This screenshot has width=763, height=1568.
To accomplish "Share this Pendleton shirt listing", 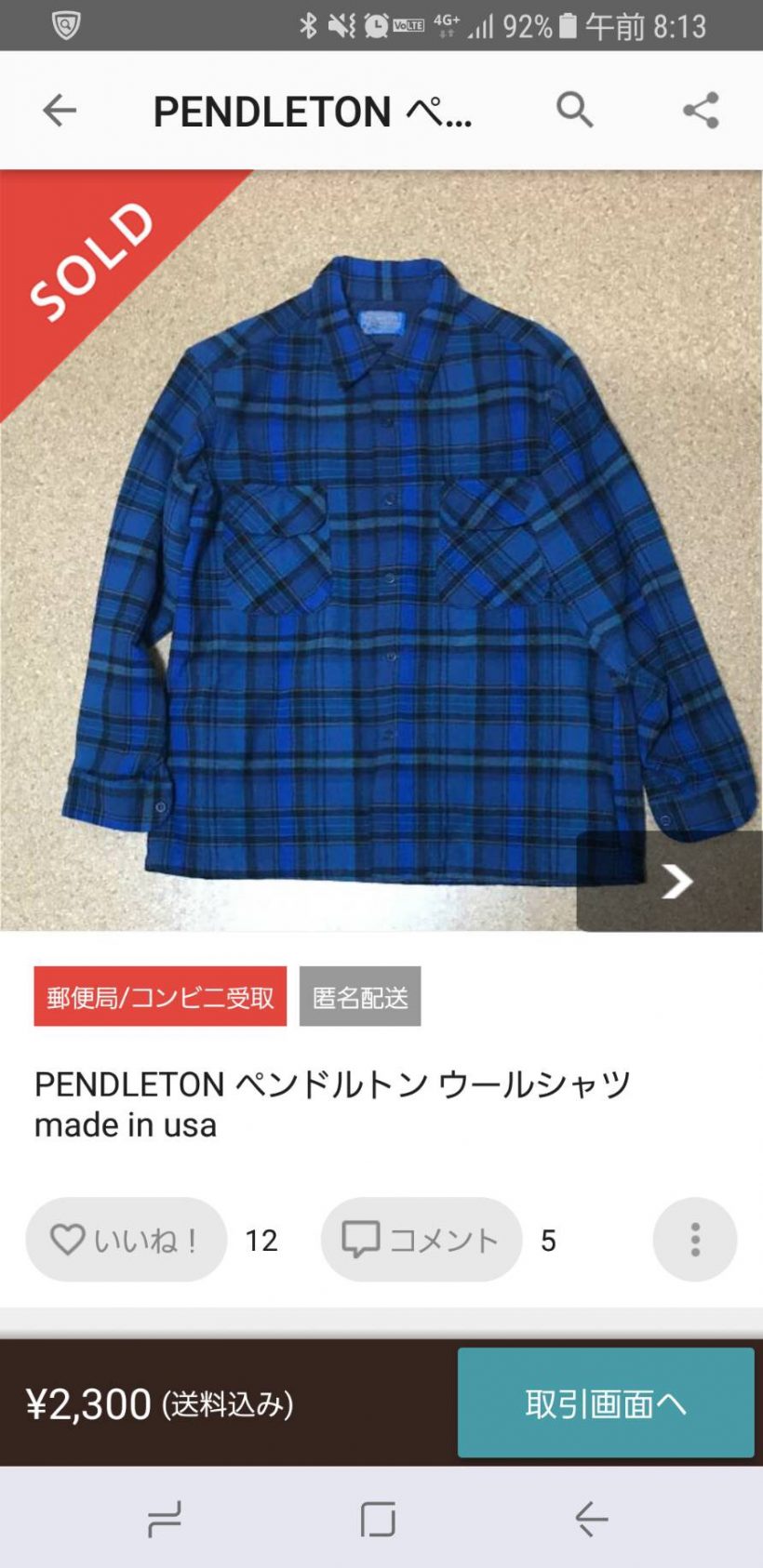I will pyautogui.click(x=701, y=111).
